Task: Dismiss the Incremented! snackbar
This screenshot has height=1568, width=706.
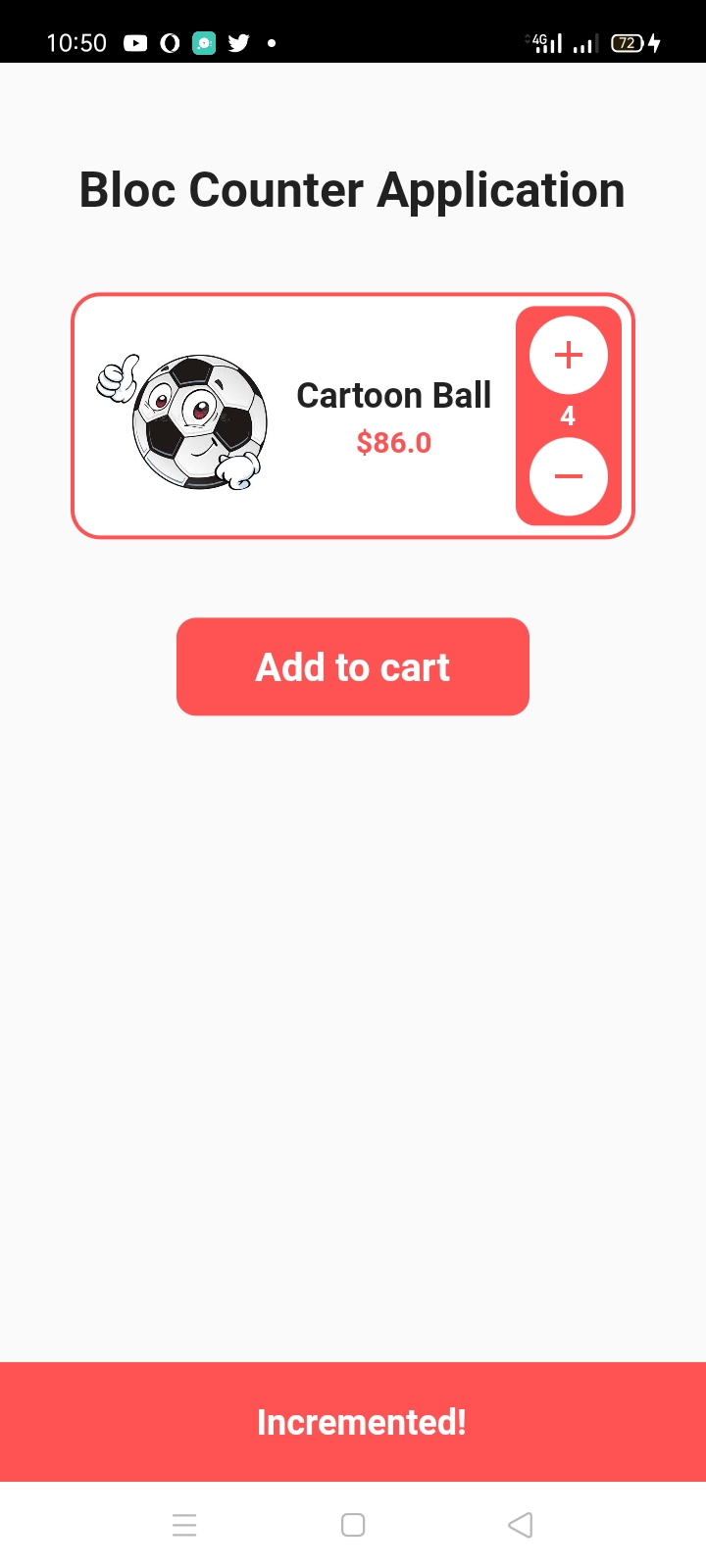Action: (362, 1422)
